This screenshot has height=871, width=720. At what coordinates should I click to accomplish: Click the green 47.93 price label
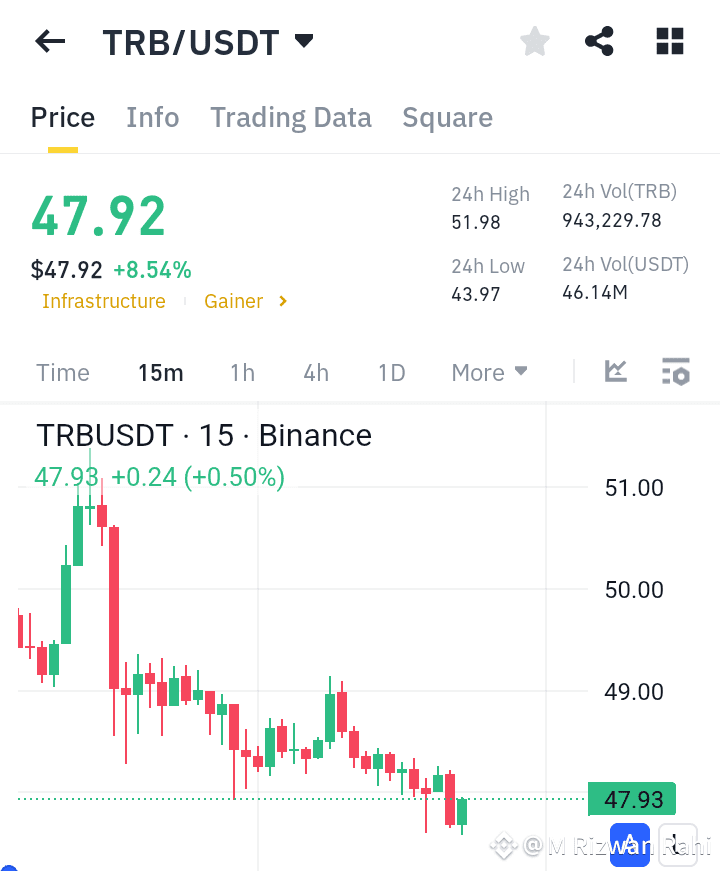point(633,799)
